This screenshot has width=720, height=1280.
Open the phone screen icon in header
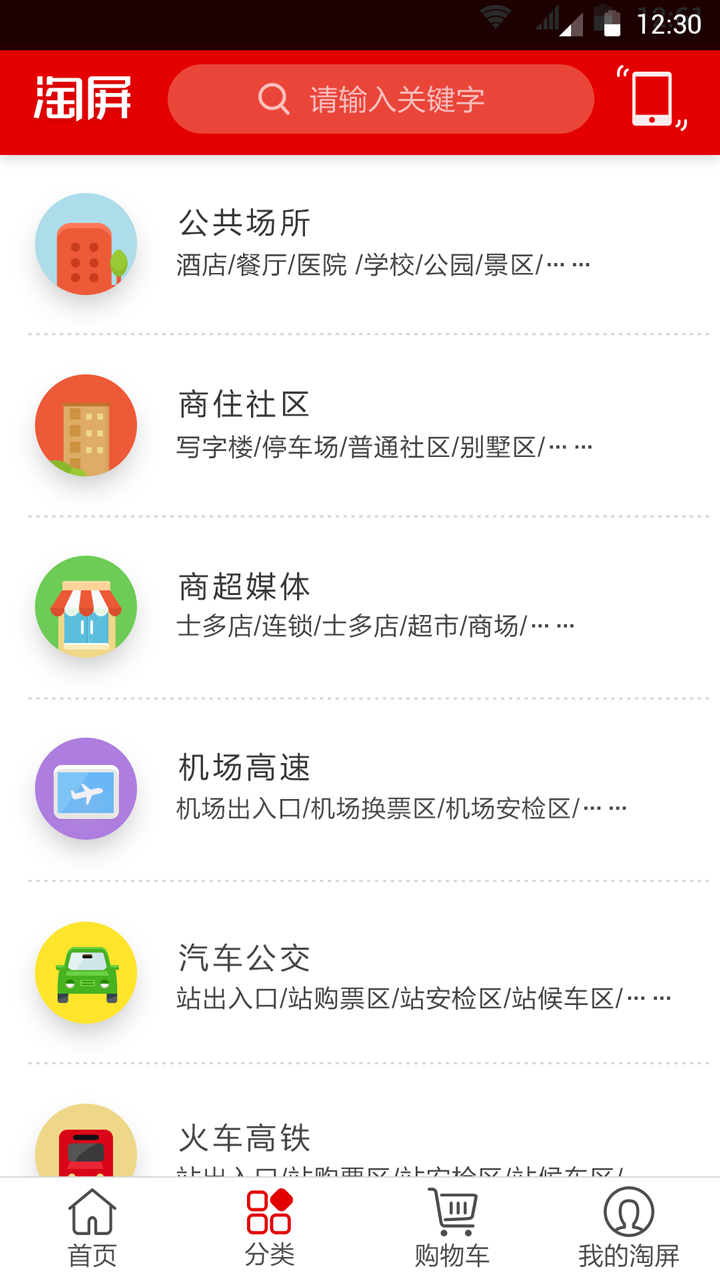pos(651,99)
